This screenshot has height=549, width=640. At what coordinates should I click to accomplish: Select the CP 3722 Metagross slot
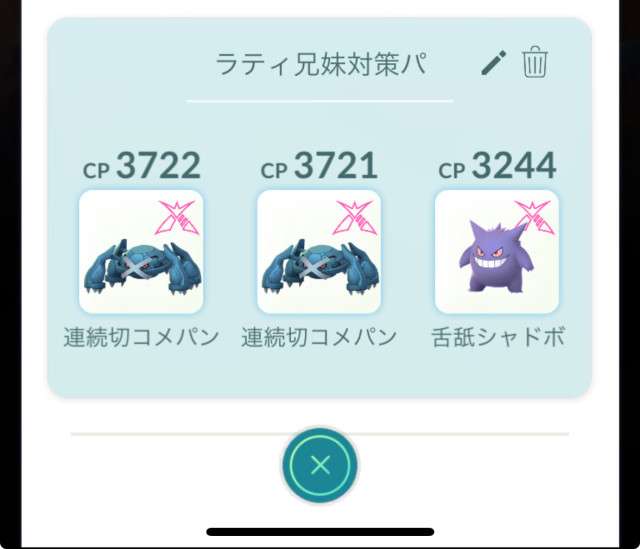141,252
